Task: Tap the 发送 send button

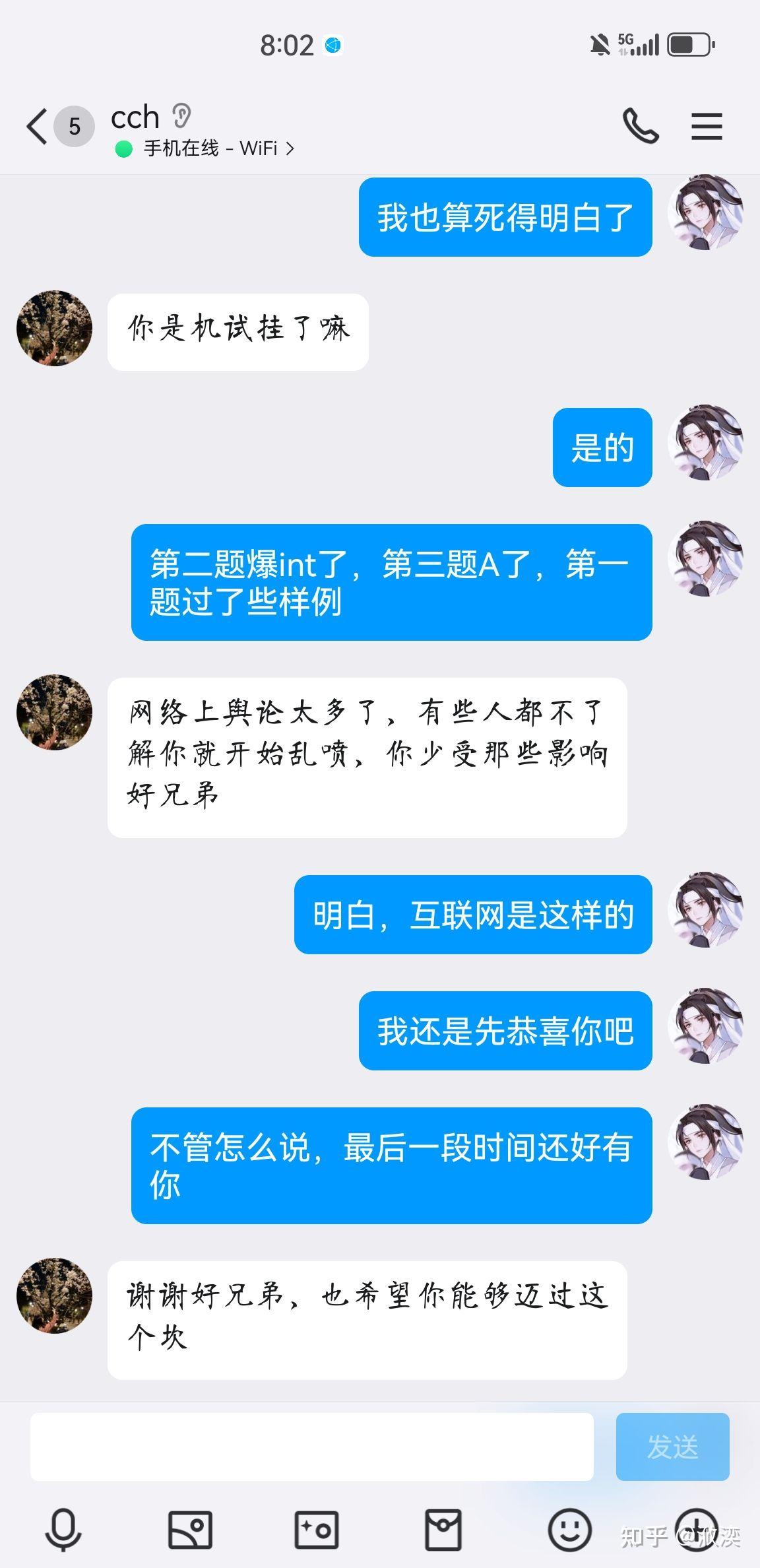Action: (672, 1447)
